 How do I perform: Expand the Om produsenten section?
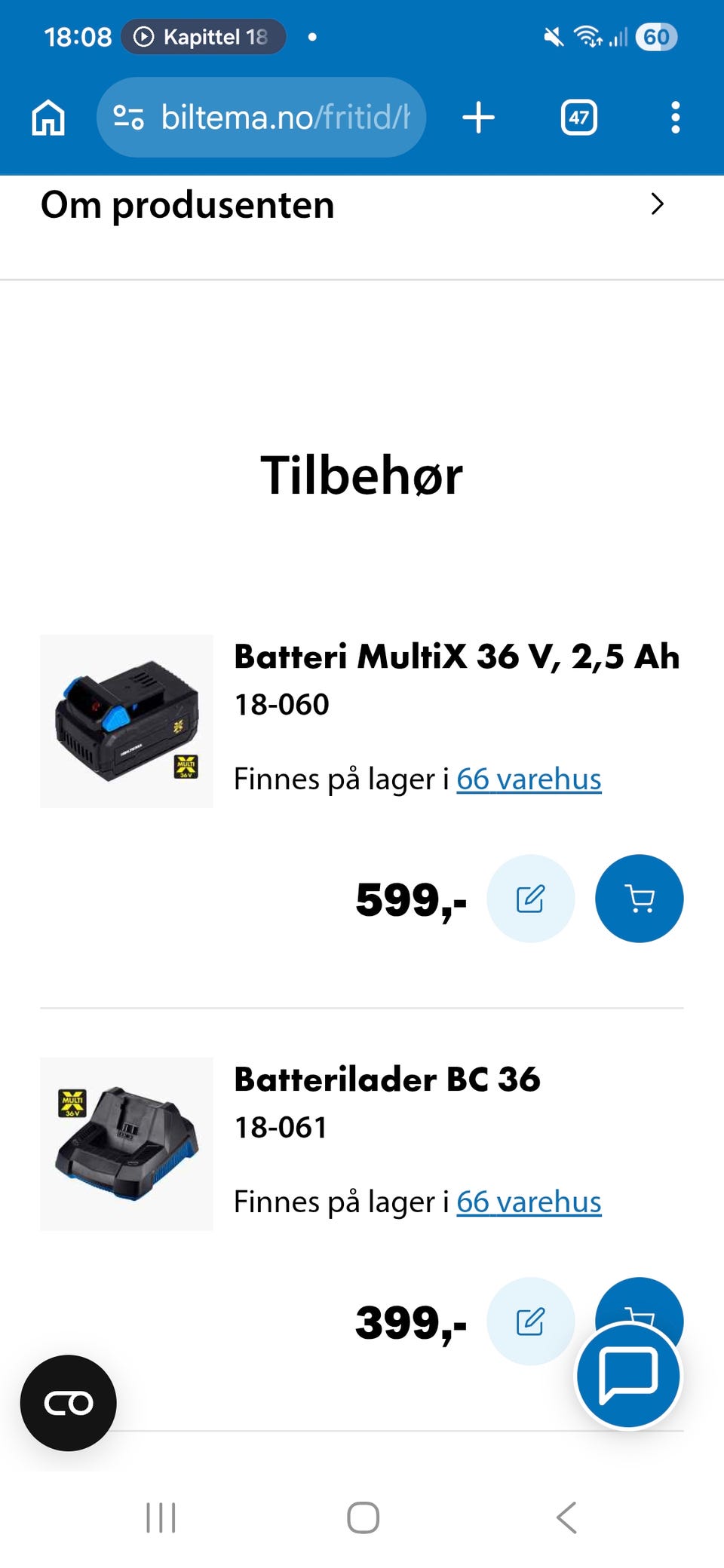[x=362, y=205]
